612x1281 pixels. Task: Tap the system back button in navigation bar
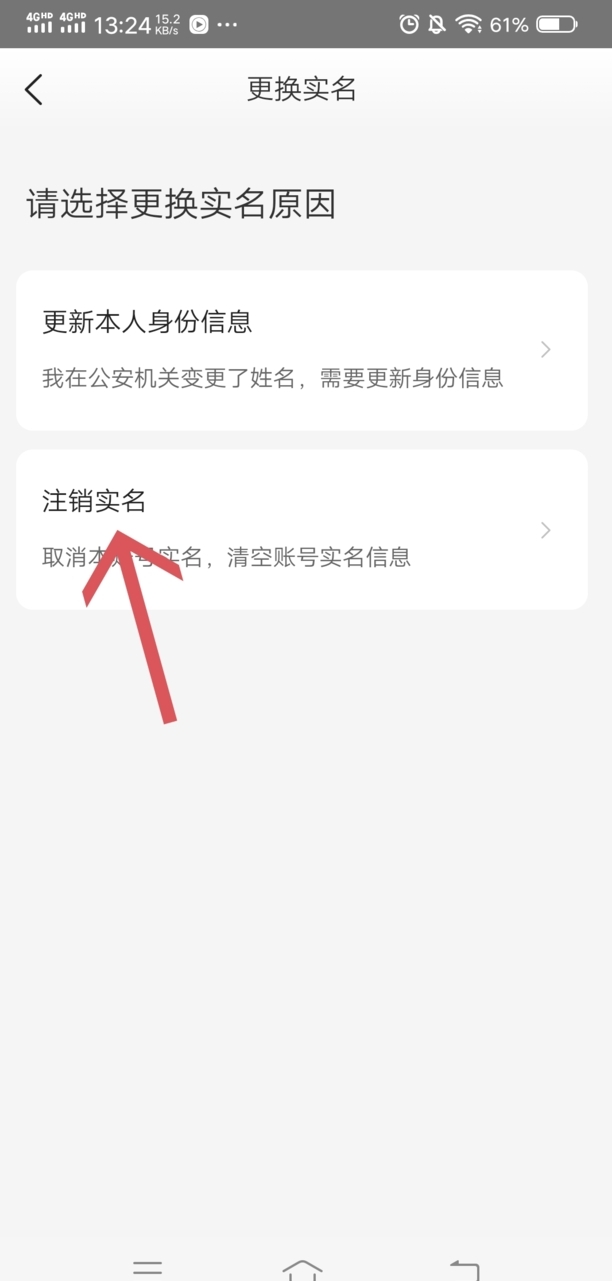(x=465, y=1269)
